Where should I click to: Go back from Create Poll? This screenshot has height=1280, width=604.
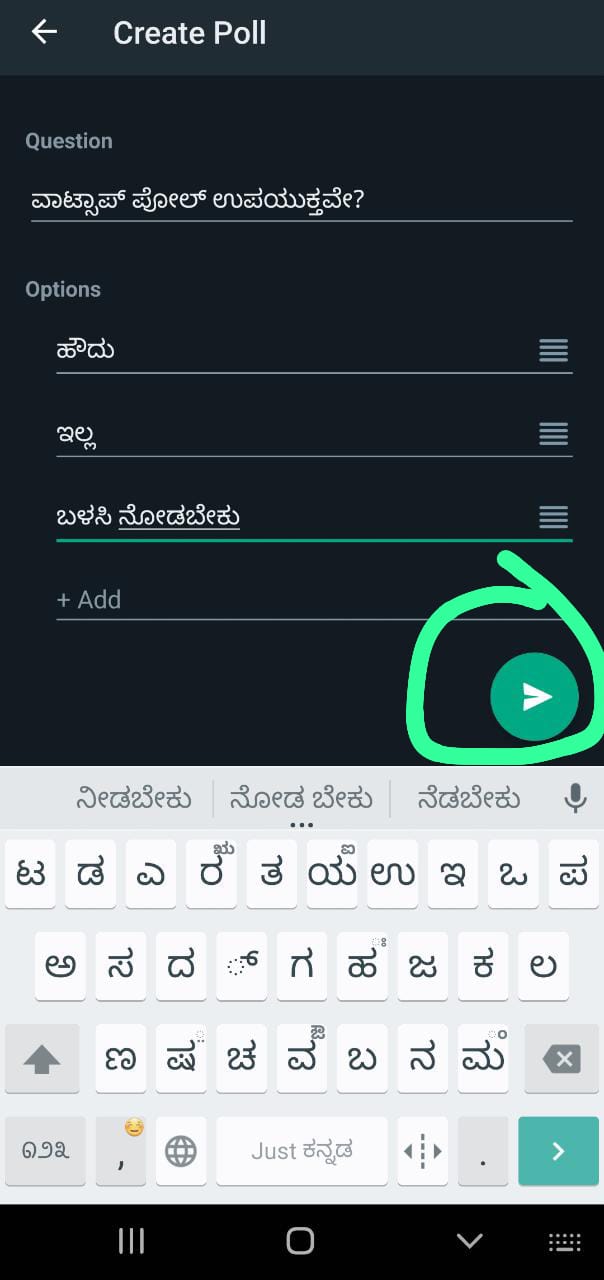click(44, 33)
